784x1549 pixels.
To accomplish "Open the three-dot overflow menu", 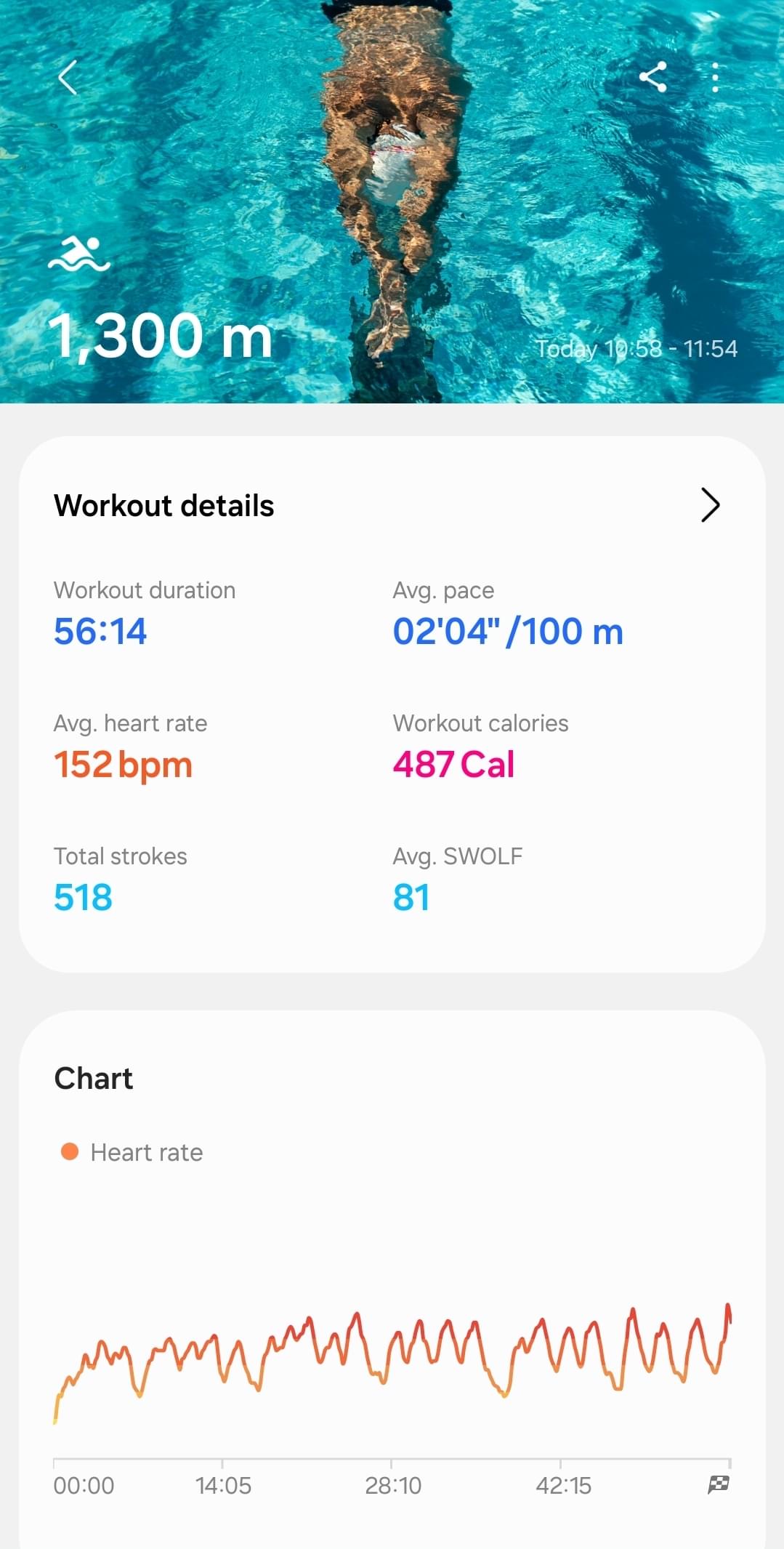I will click(x=716, y=77).
